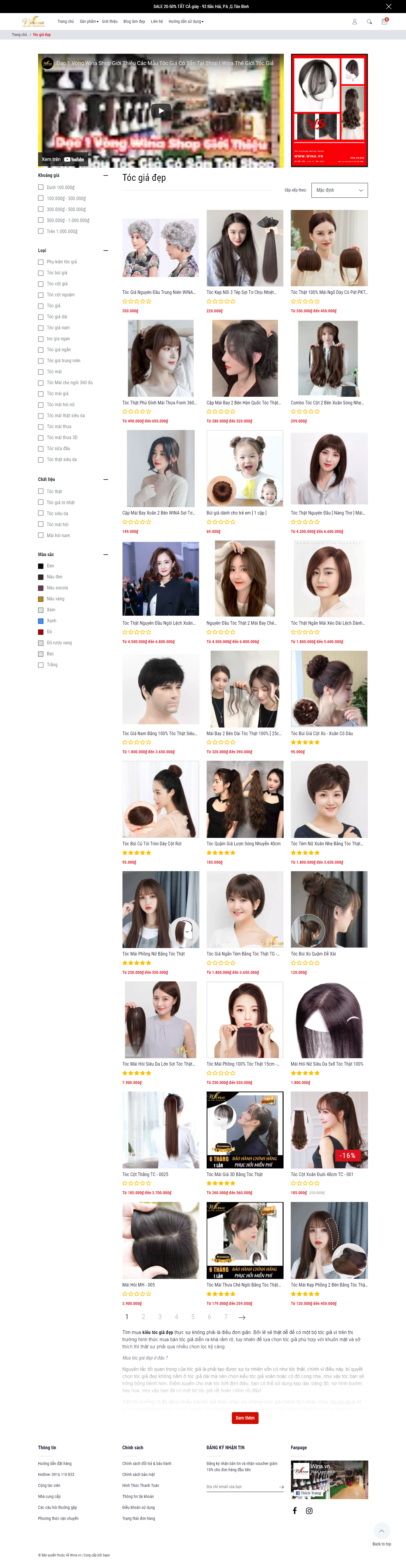Image resolution: width=406 pixels, height=1568 pixels.
Task: Check the Dưới 100.000₫ price filter
Action: [x=41, y=187]
